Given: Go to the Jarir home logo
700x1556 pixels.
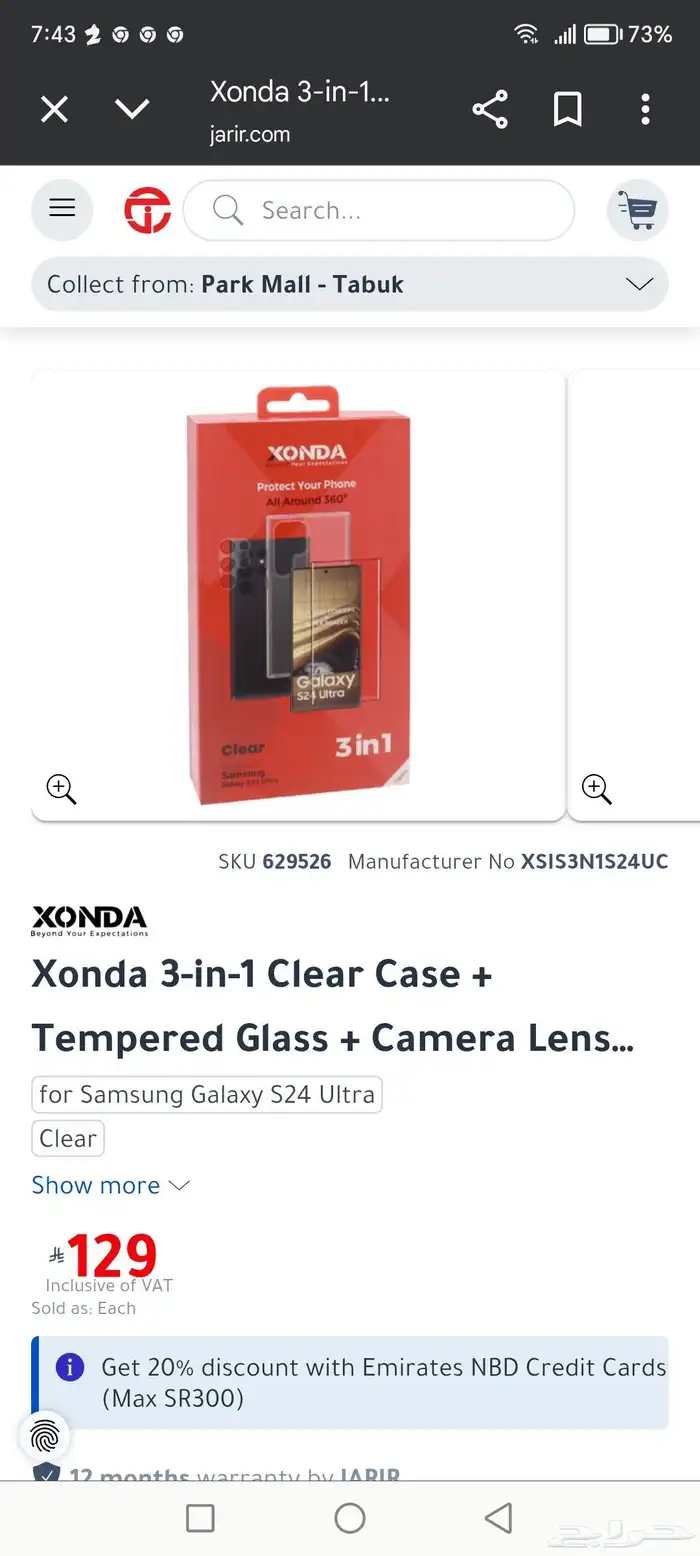Looking at the screenshot, I should (x=147, y=210).
